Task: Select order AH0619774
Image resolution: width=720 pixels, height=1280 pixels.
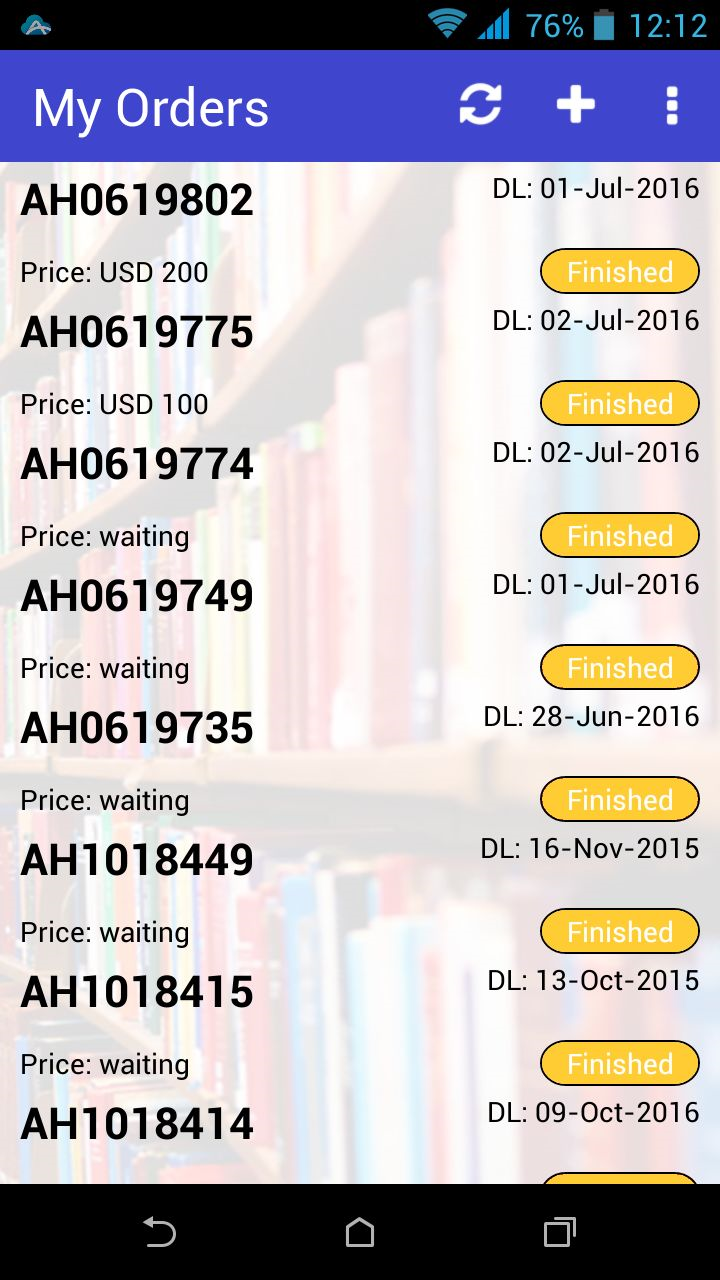Action: point(138,464)
